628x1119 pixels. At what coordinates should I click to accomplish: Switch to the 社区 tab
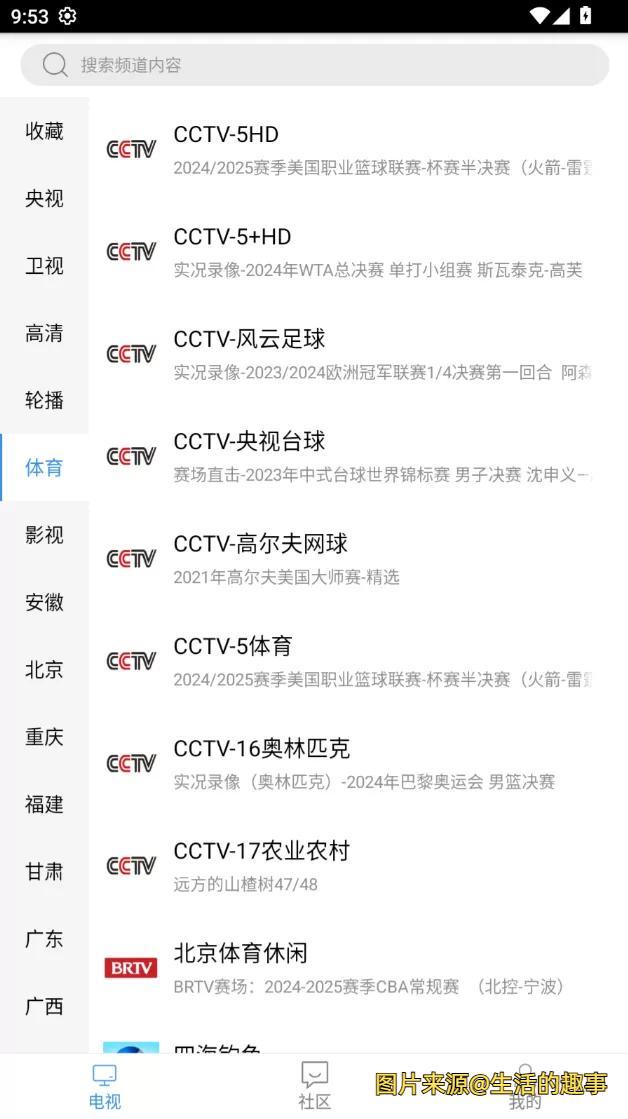click(314, 1086)
